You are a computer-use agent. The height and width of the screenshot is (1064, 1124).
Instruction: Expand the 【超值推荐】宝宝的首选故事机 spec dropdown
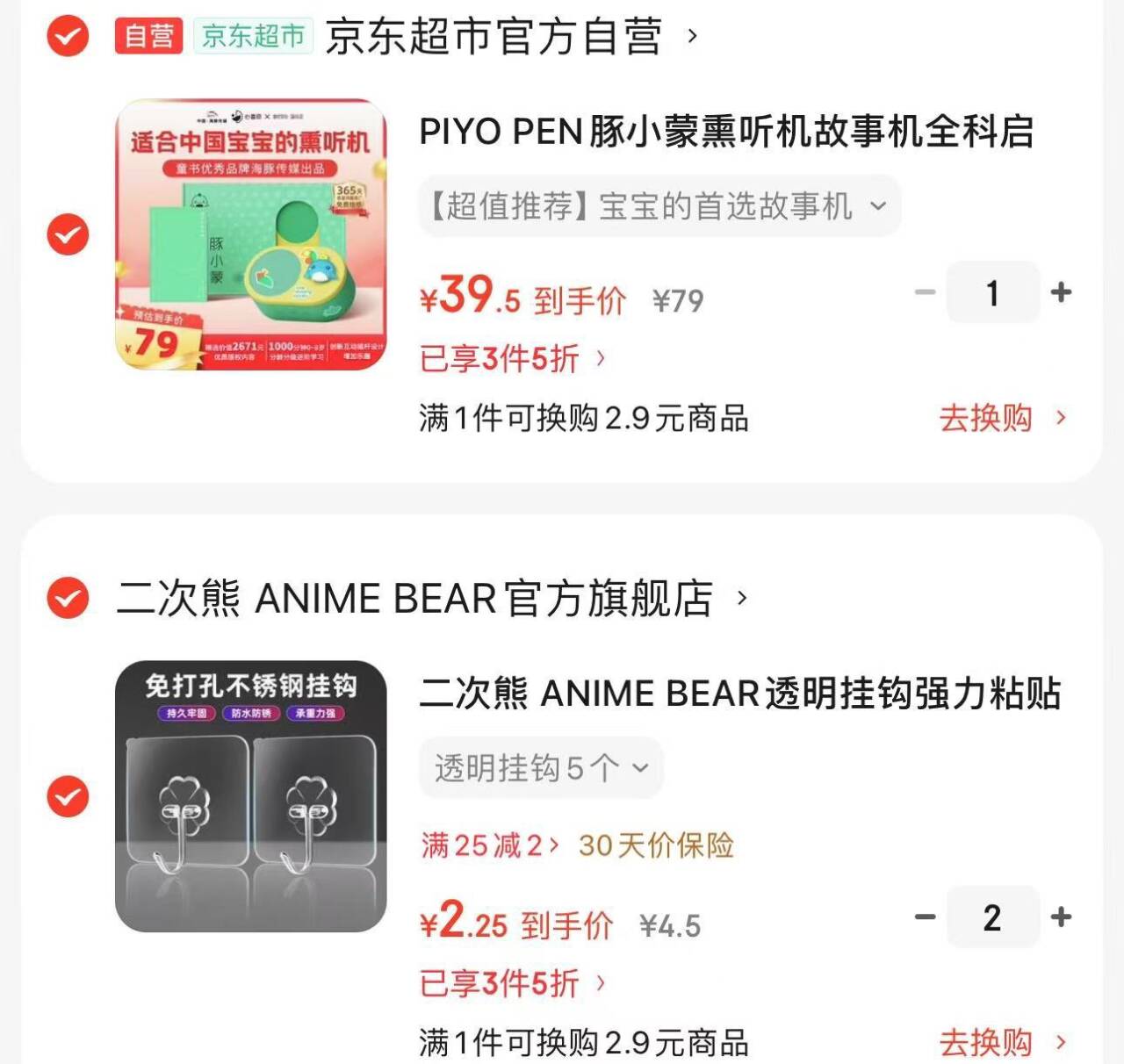tap(659, 206)
